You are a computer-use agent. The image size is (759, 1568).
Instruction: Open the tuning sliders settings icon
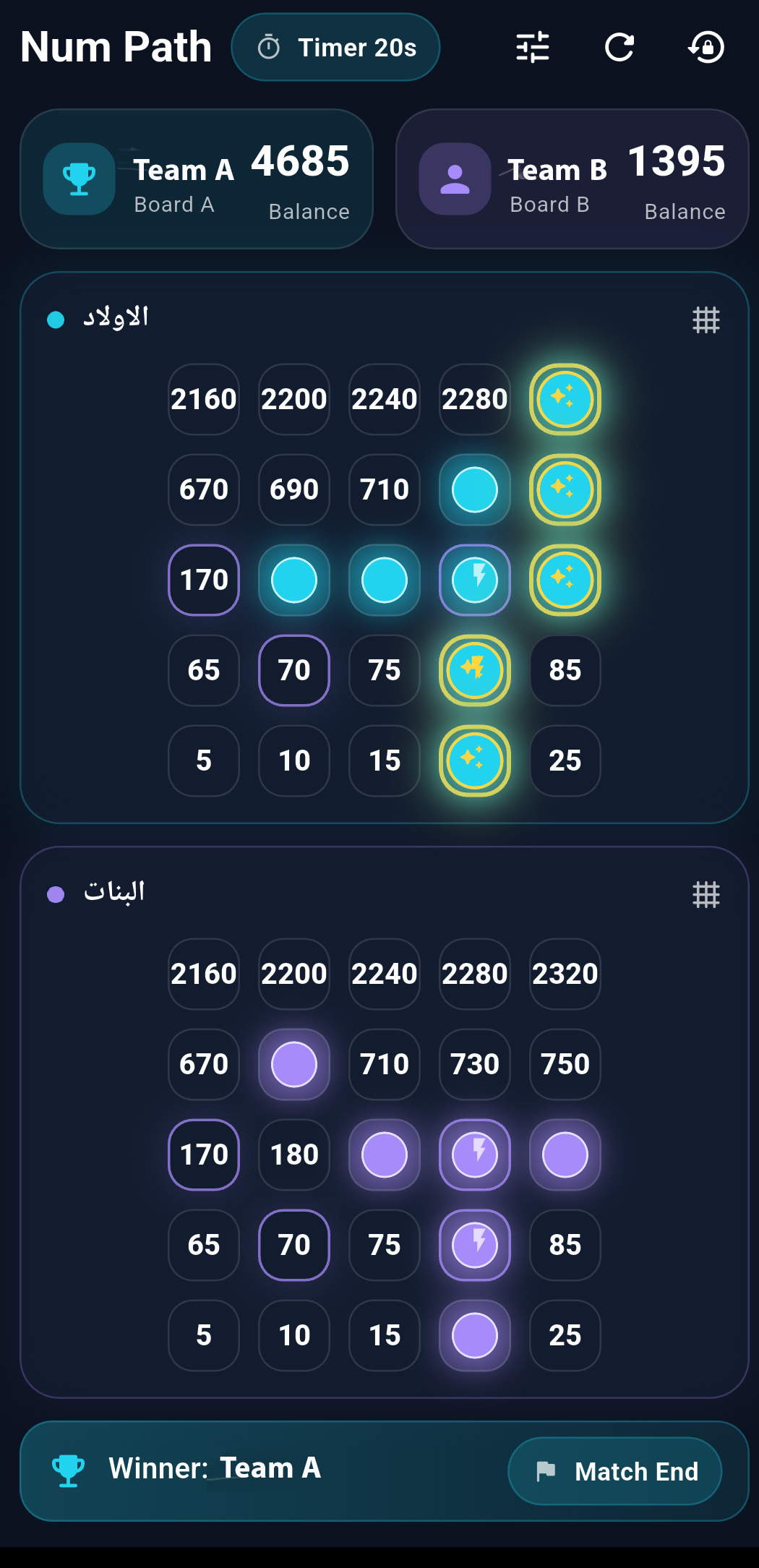pos(533,48)
